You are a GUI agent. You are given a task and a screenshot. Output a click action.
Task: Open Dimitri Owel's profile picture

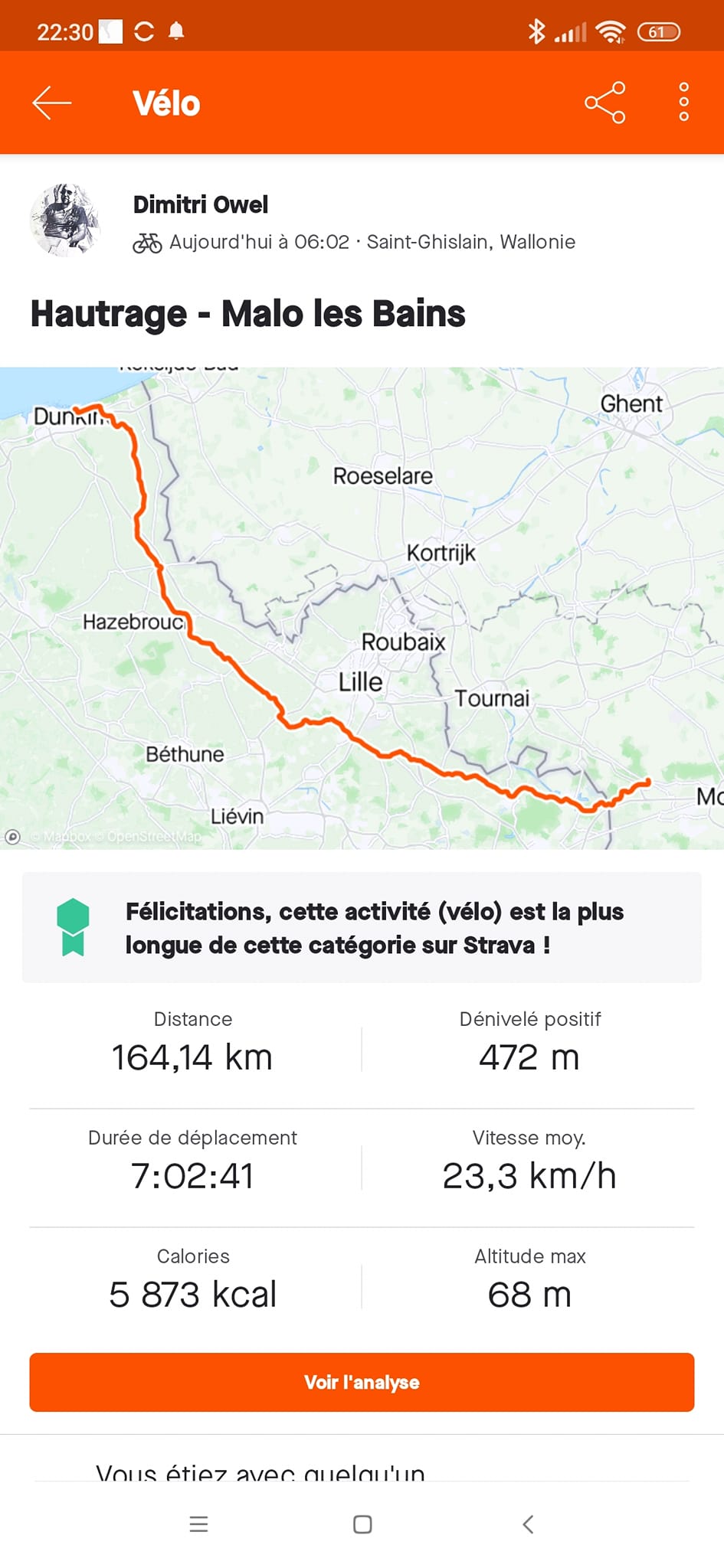(65, 220)
